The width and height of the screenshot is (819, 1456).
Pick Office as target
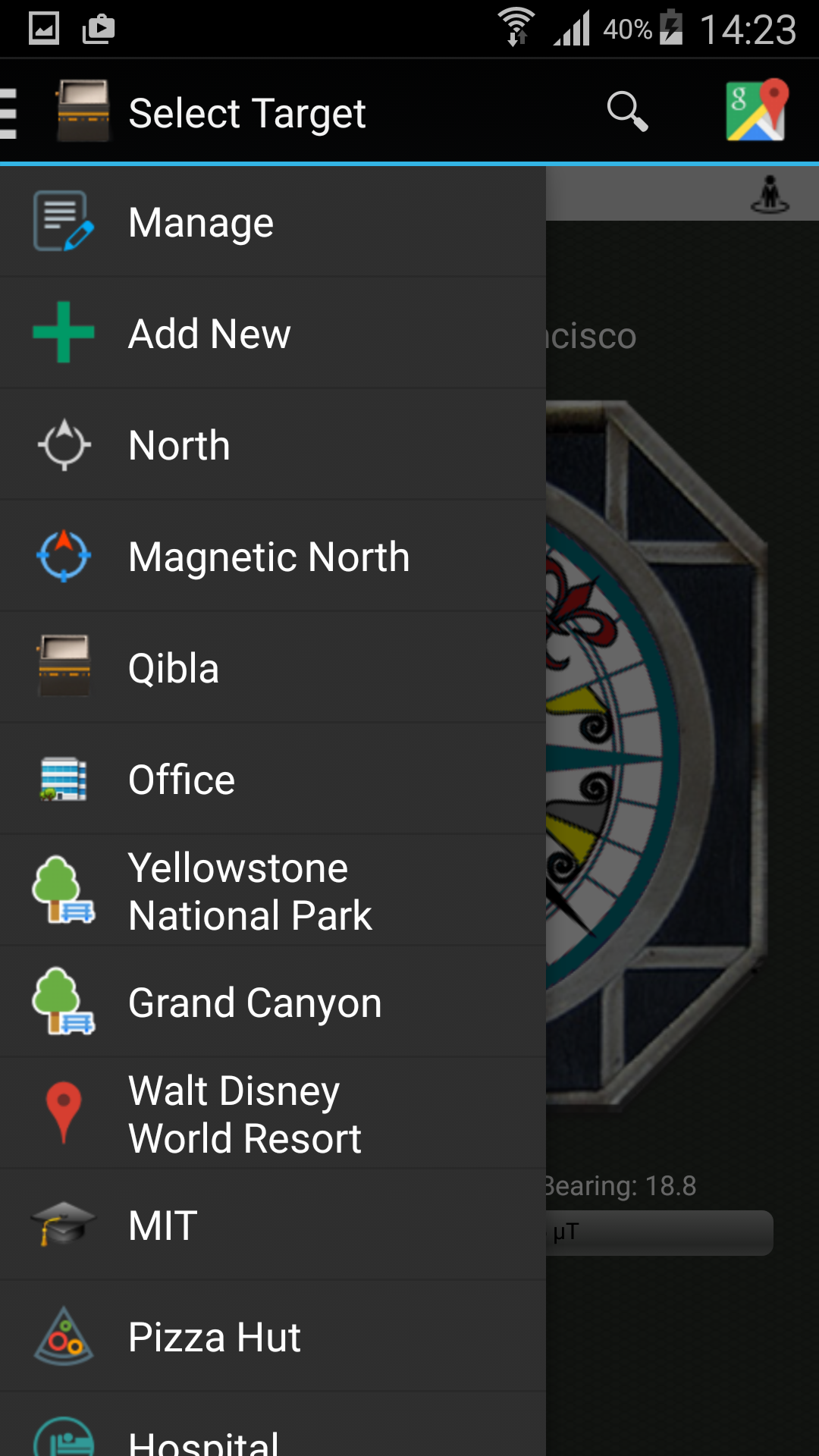273,780
